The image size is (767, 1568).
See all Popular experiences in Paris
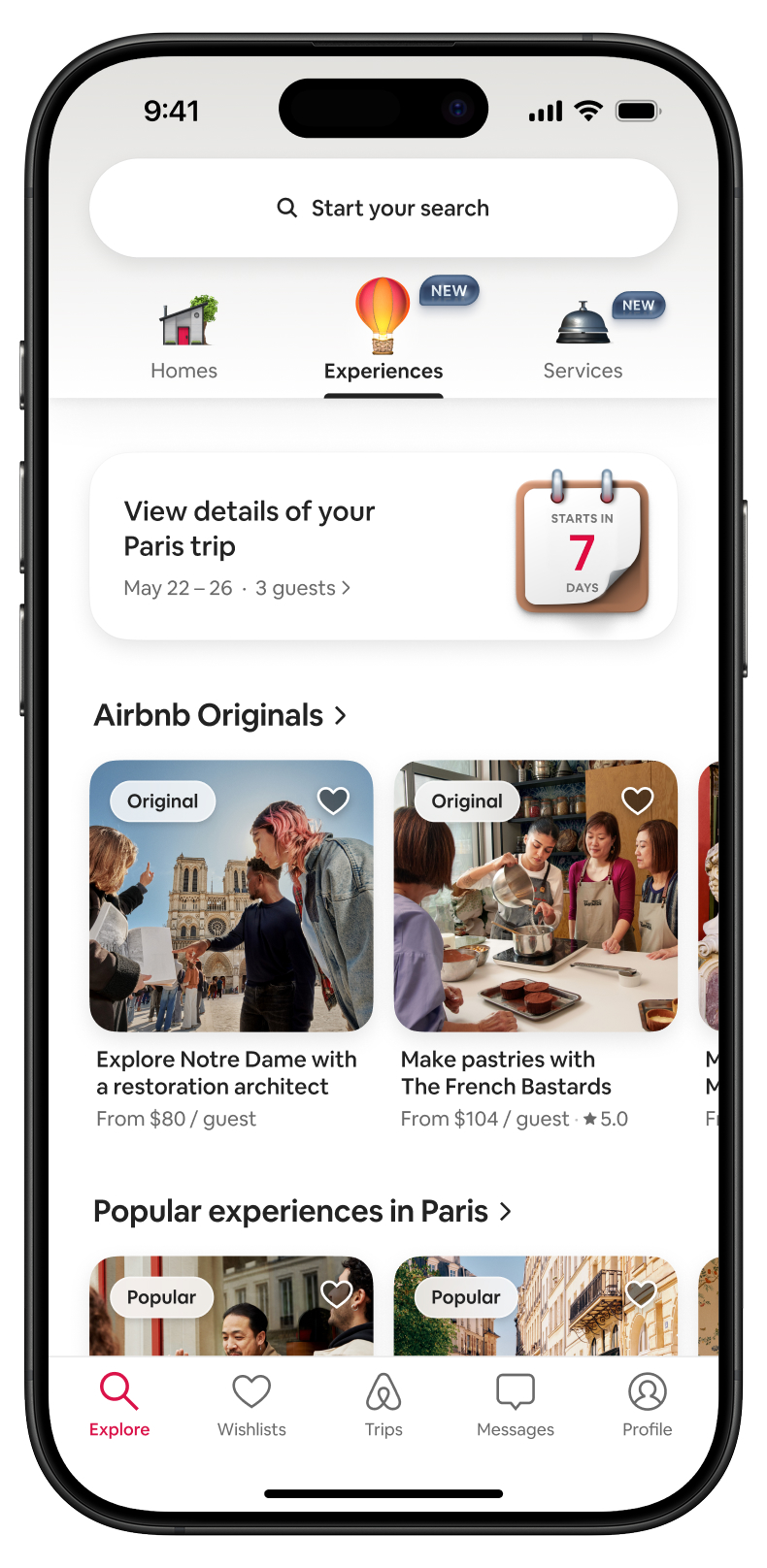[x=301, y=1211]
